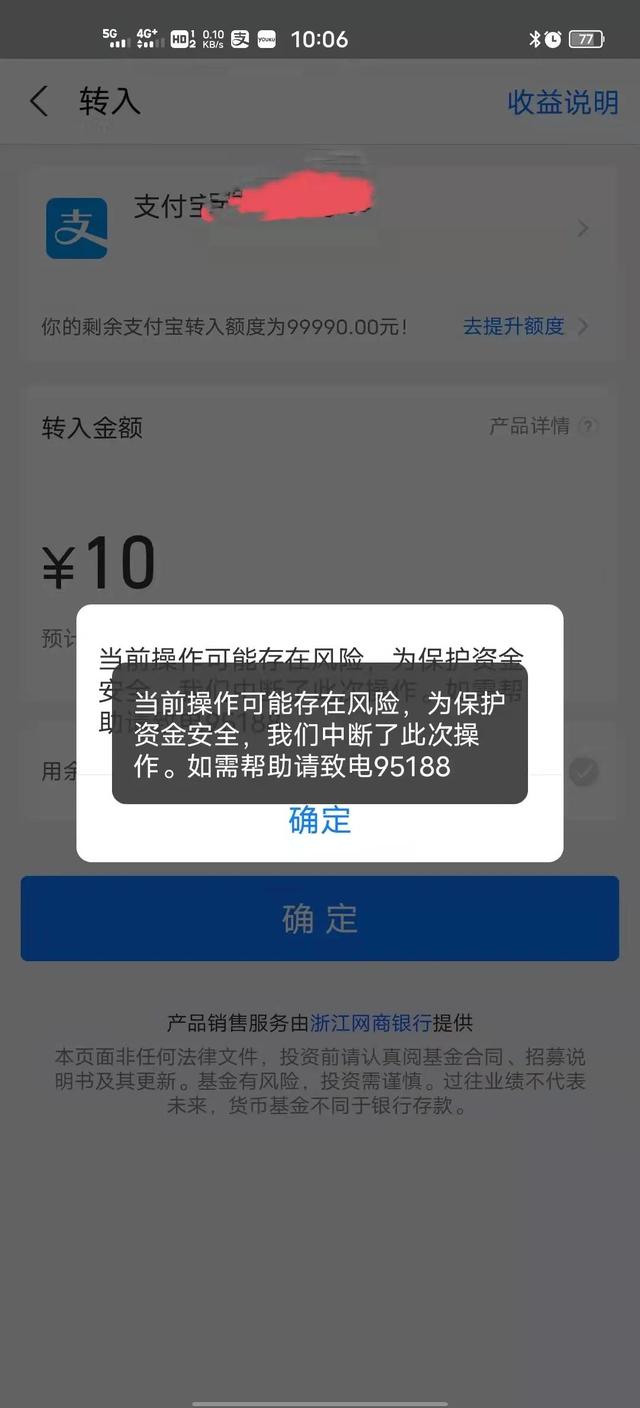Confirm the risk warning dialog with 确定

[320, 820]
